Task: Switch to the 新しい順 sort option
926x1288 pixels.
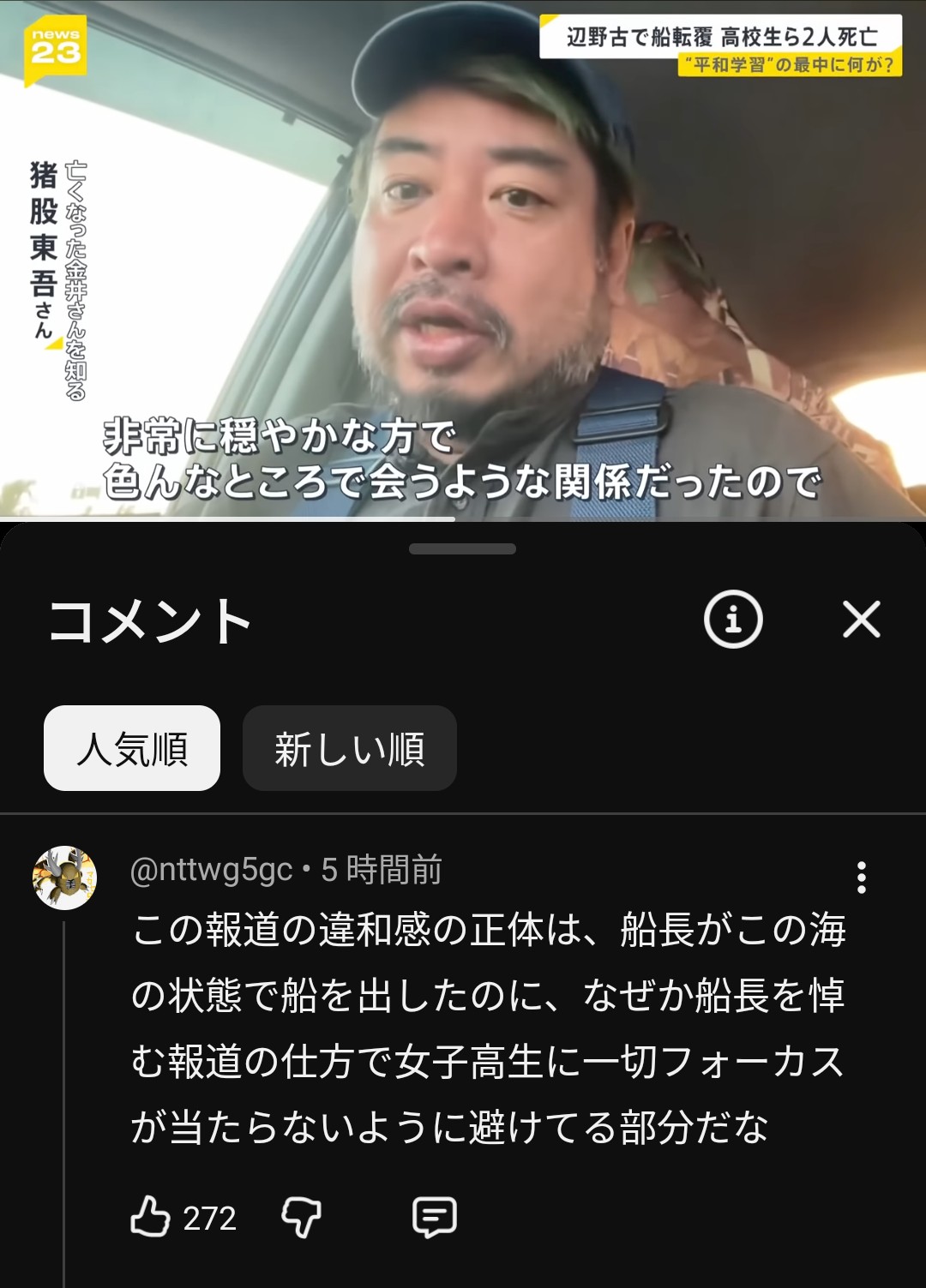Action: [x=349, y=748]
